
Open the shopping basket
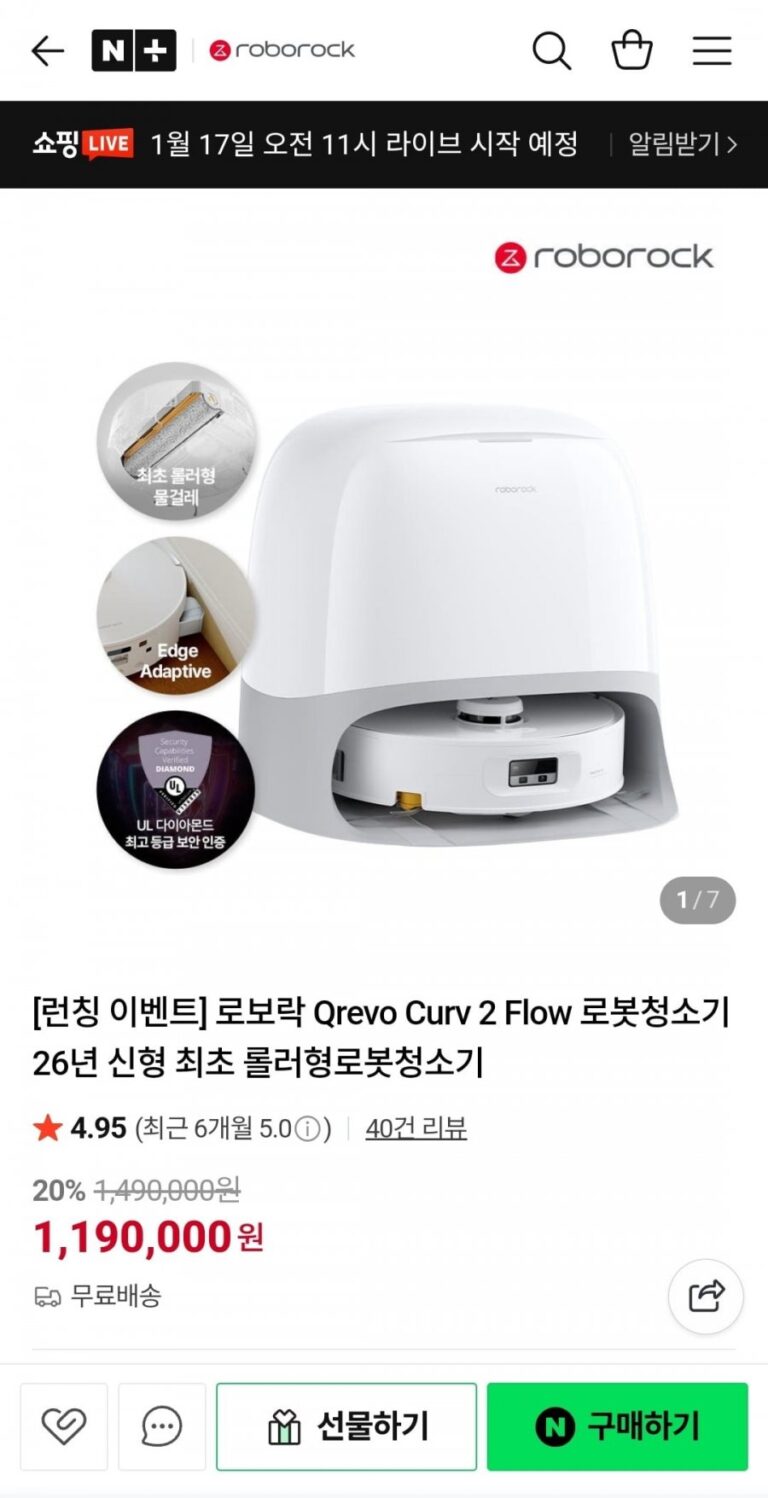pos(632,51)
